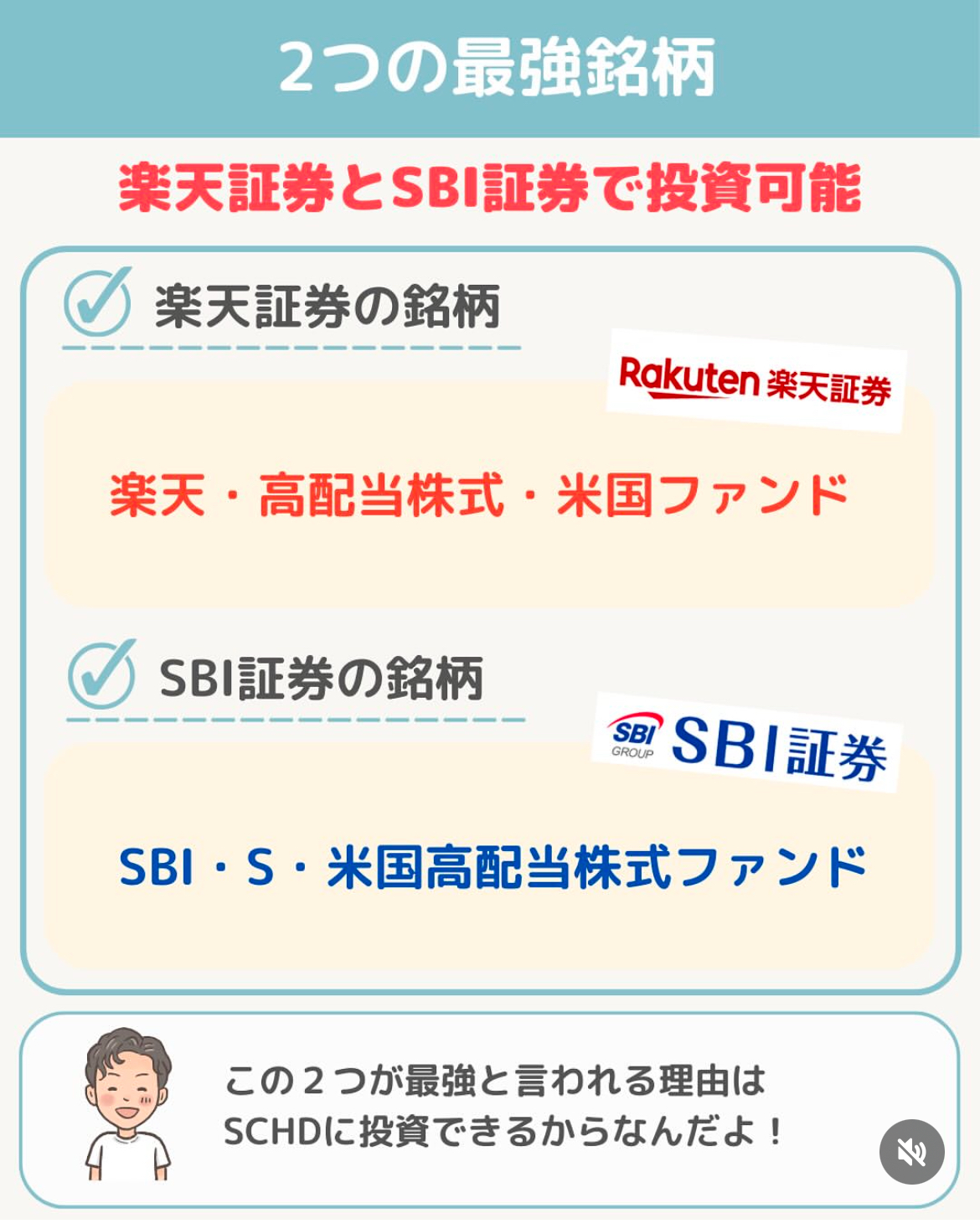Unmute the video sound

(911, 1152)
